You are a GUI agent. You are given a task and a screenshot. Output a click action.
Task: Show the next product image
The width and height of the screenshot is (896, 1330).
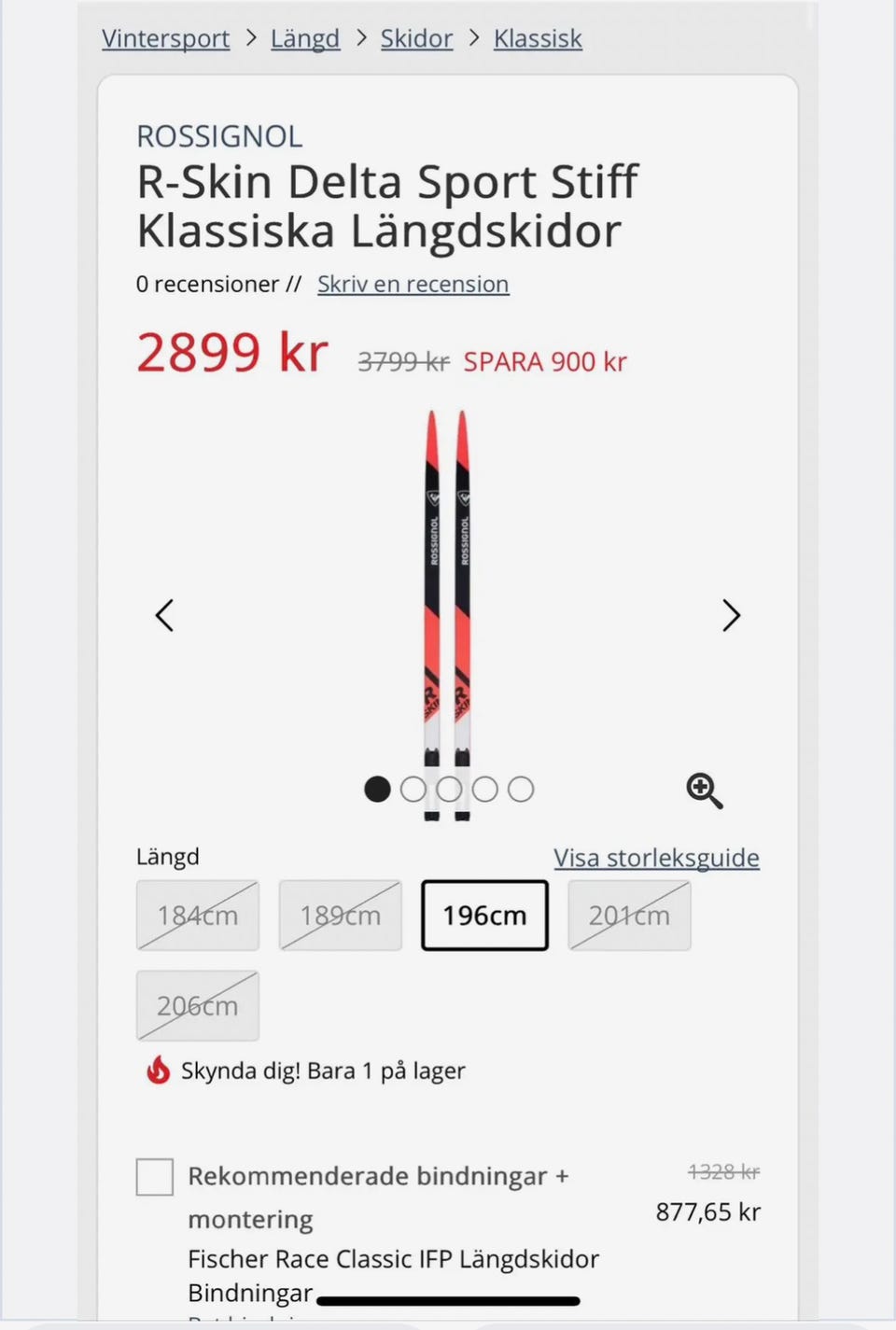731,615
